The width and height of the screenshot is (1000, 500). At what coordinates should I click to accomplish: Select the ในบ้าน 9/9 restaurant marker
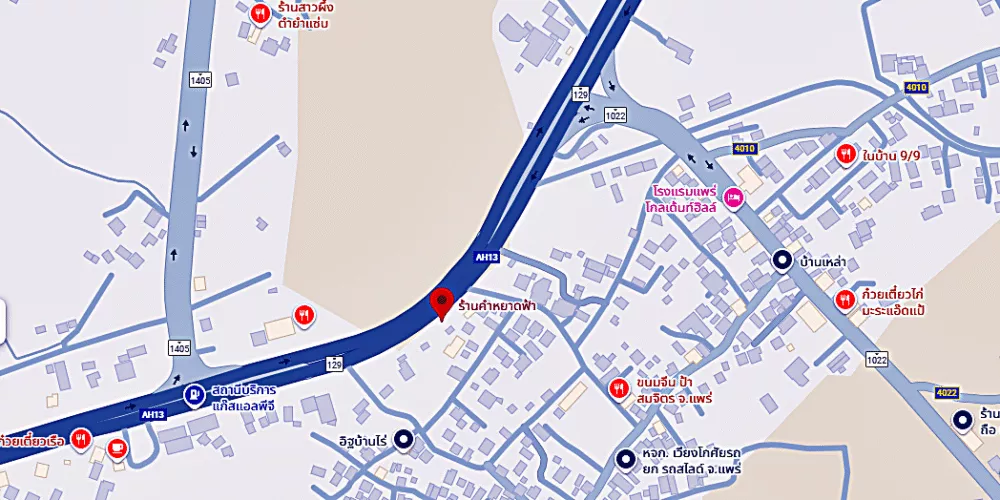[x=846, y=155]
